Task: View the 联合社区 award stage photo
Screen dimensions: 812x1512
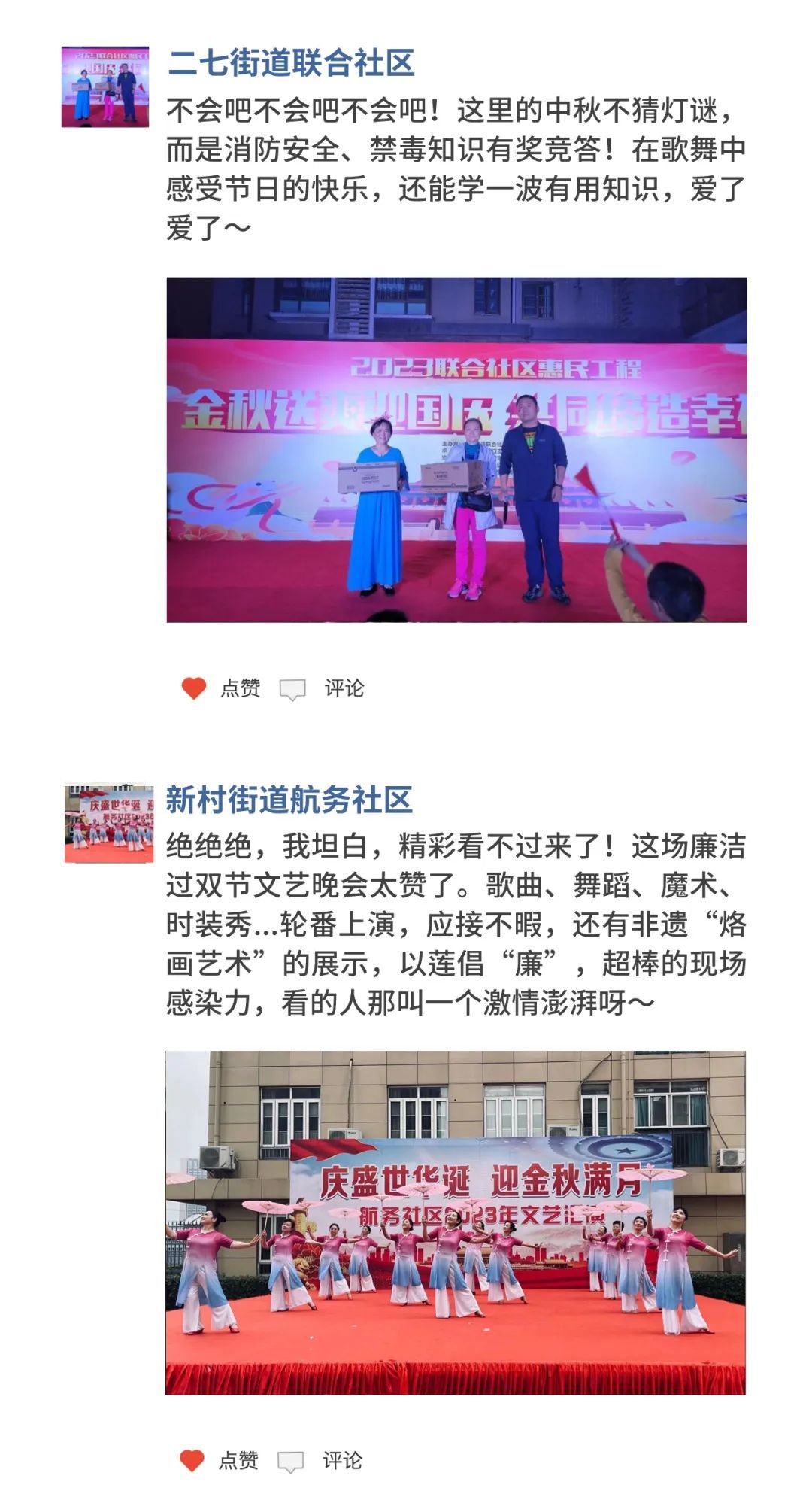Action: 456,450
